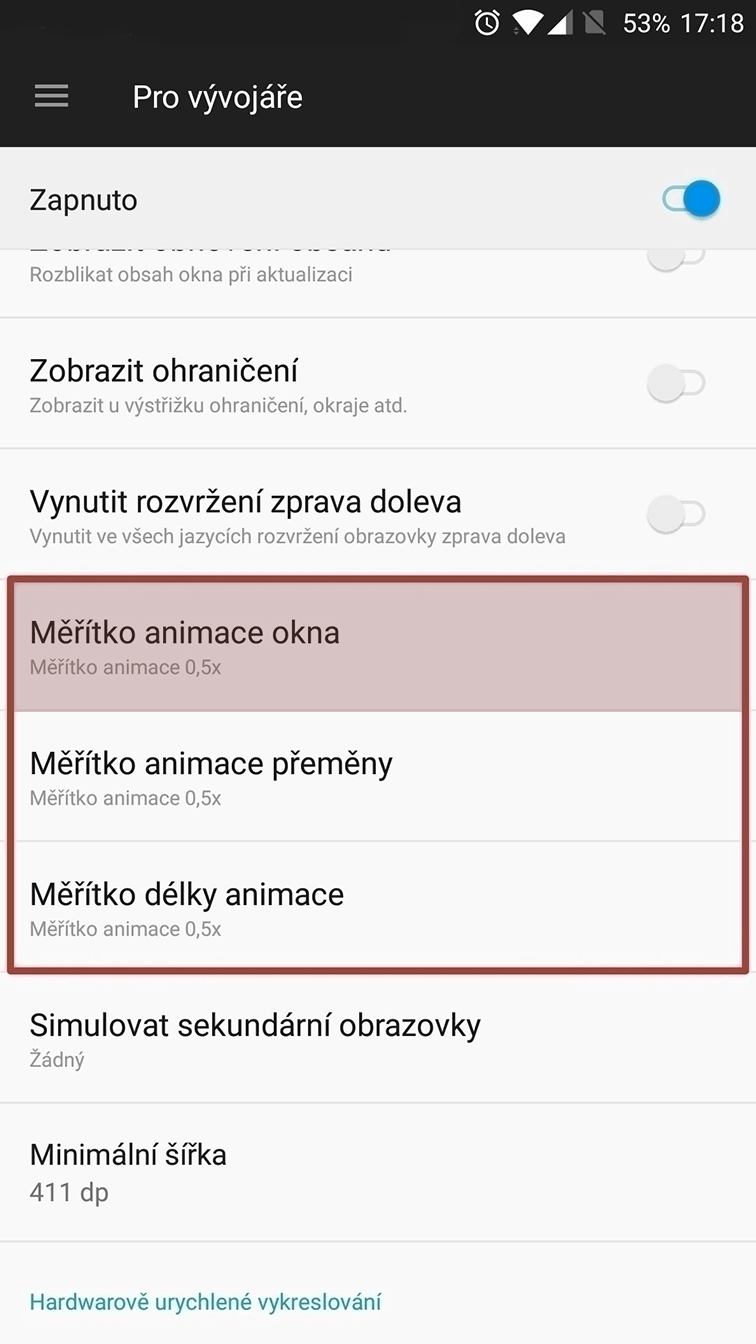The image size is (756, 1344).
Task: Tap Měřítko délky animace option
Action: coord(376,907)
